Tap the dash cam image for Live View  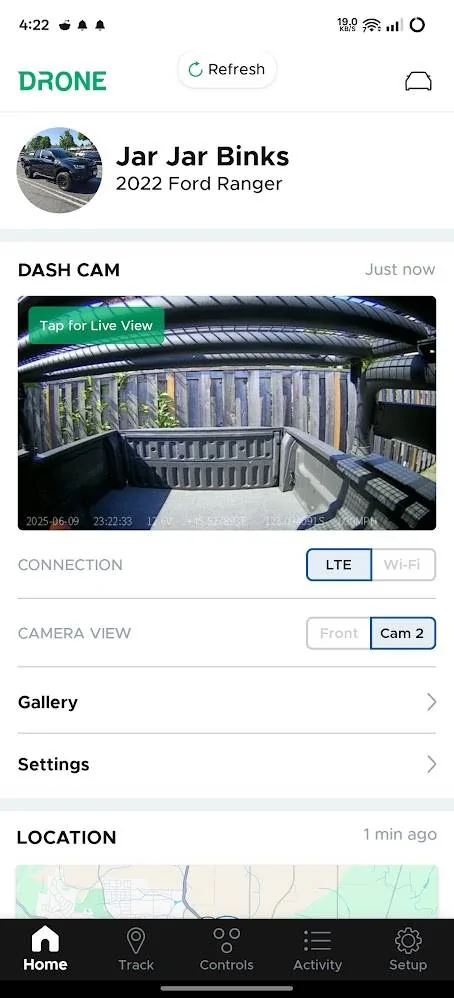point(227,412)
